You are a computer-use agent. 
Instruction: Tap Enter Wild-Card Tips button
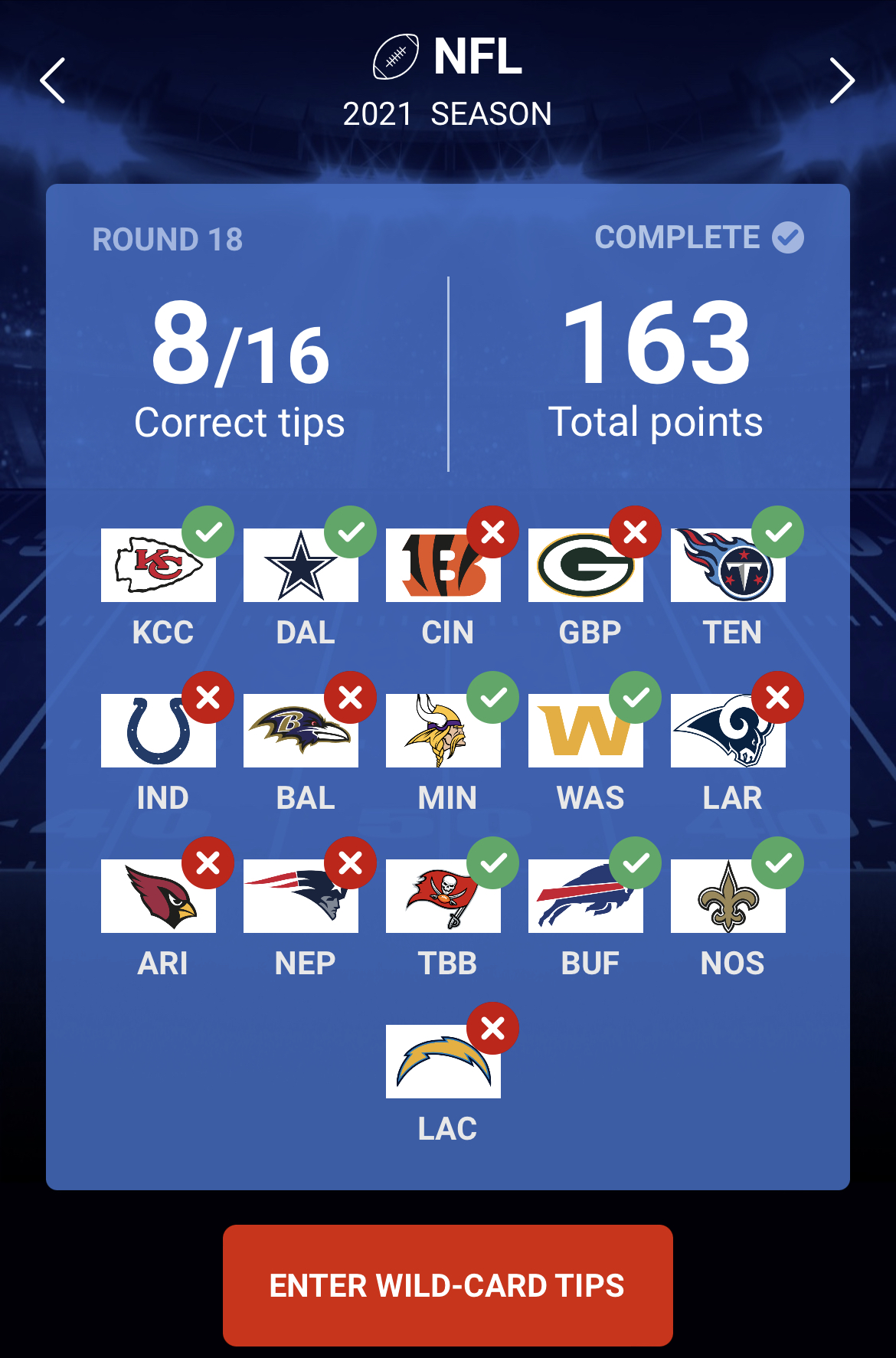click(447, 1284)
